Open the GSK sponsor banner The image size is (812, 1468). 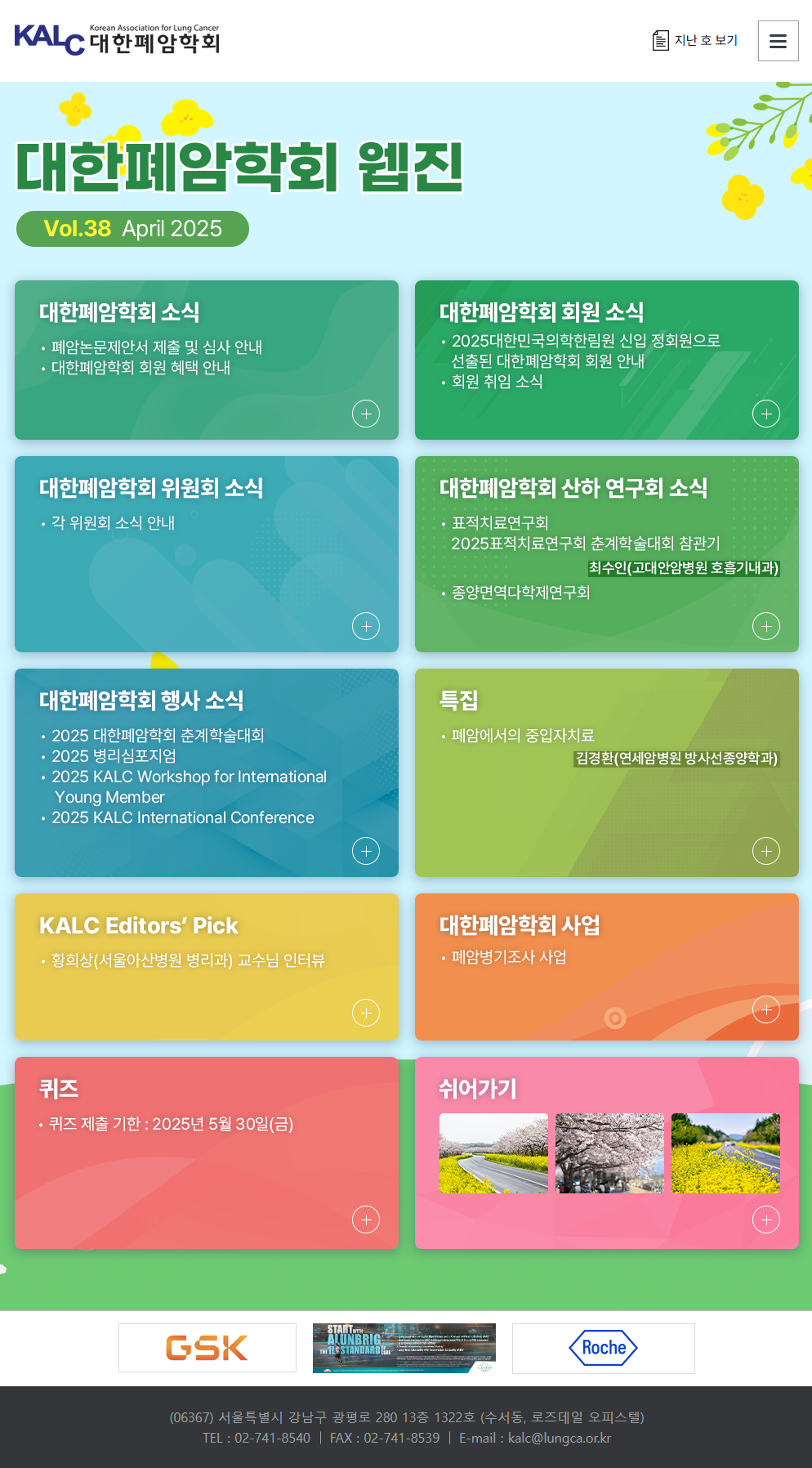pos(207,1348)
